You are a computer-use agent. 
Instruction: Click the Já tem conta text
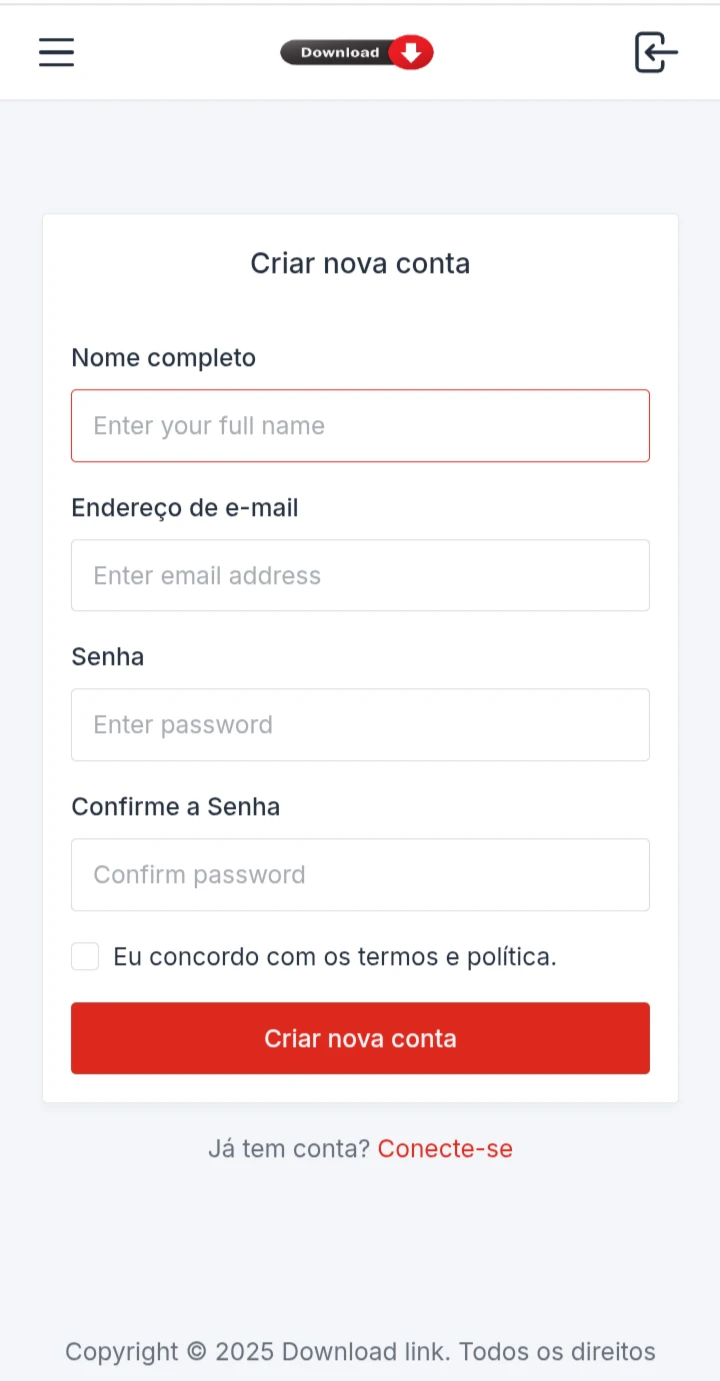pos(289,1148)
